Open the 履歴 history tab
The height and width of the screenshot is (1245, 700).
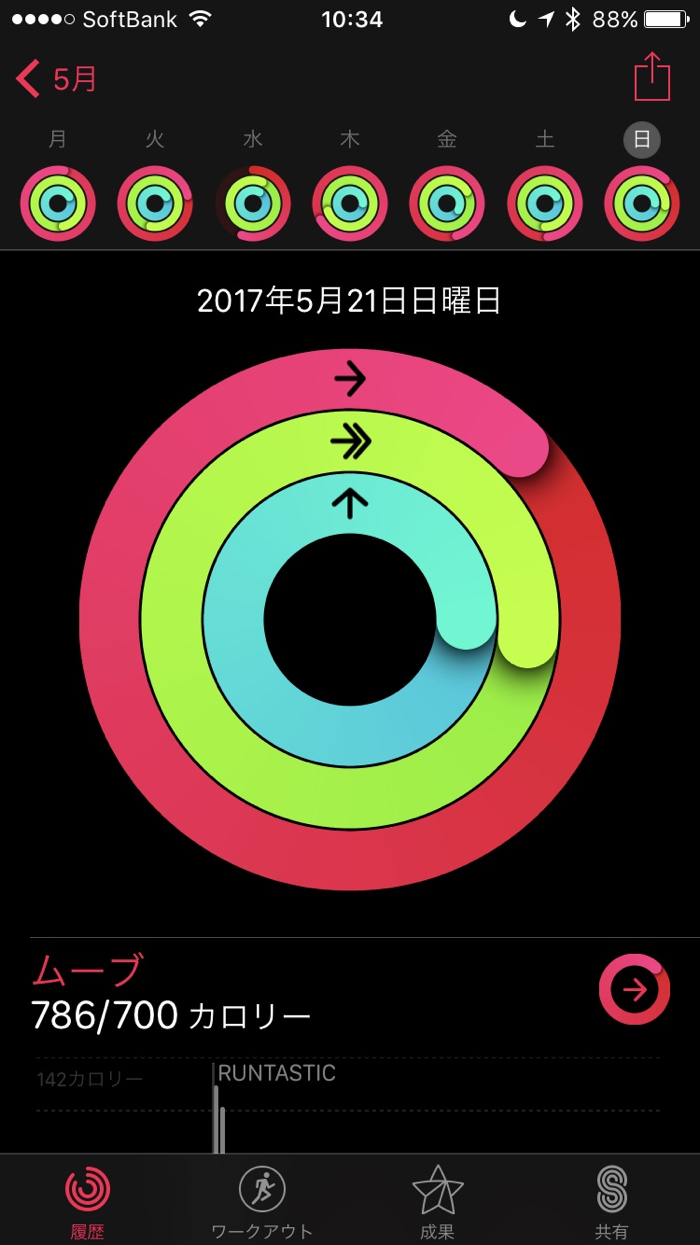(x=88, y=1200)
